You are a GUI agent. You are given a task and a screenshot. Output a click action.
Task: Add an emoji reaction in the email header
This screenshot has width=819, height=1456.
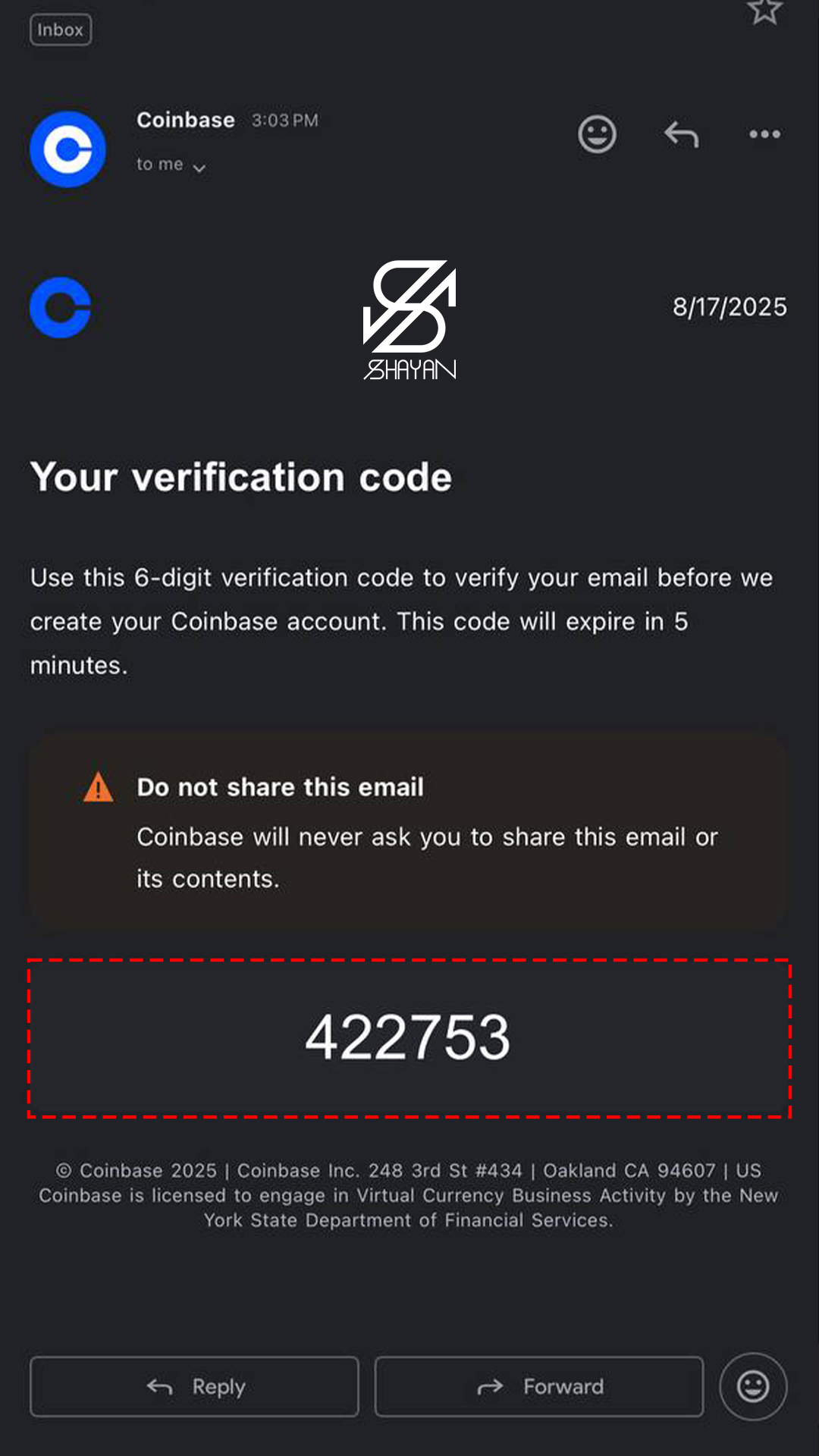[597, 135]
